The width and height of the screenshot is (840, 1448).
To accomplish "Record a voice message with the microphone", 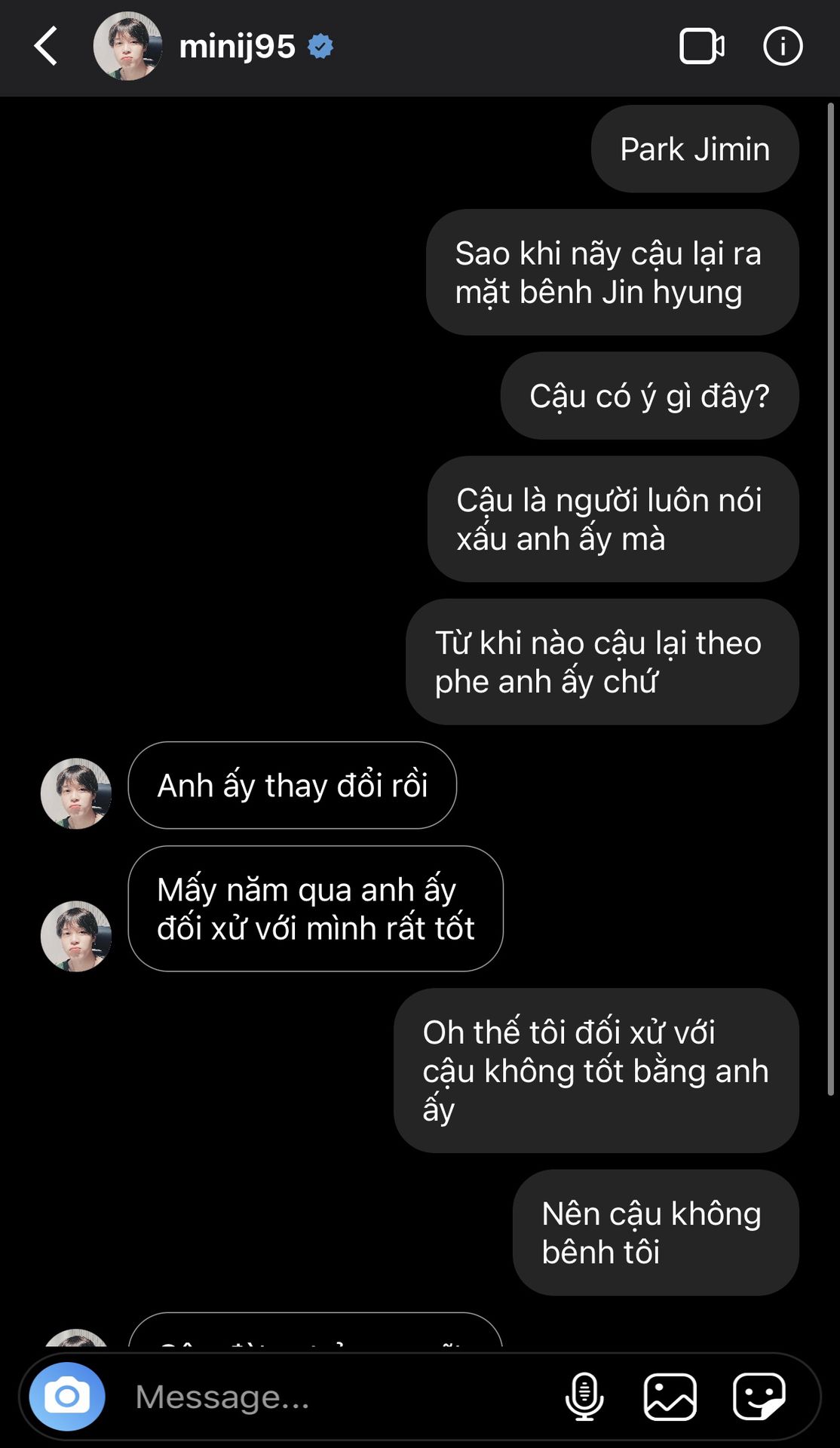I will coord(584,1396).
